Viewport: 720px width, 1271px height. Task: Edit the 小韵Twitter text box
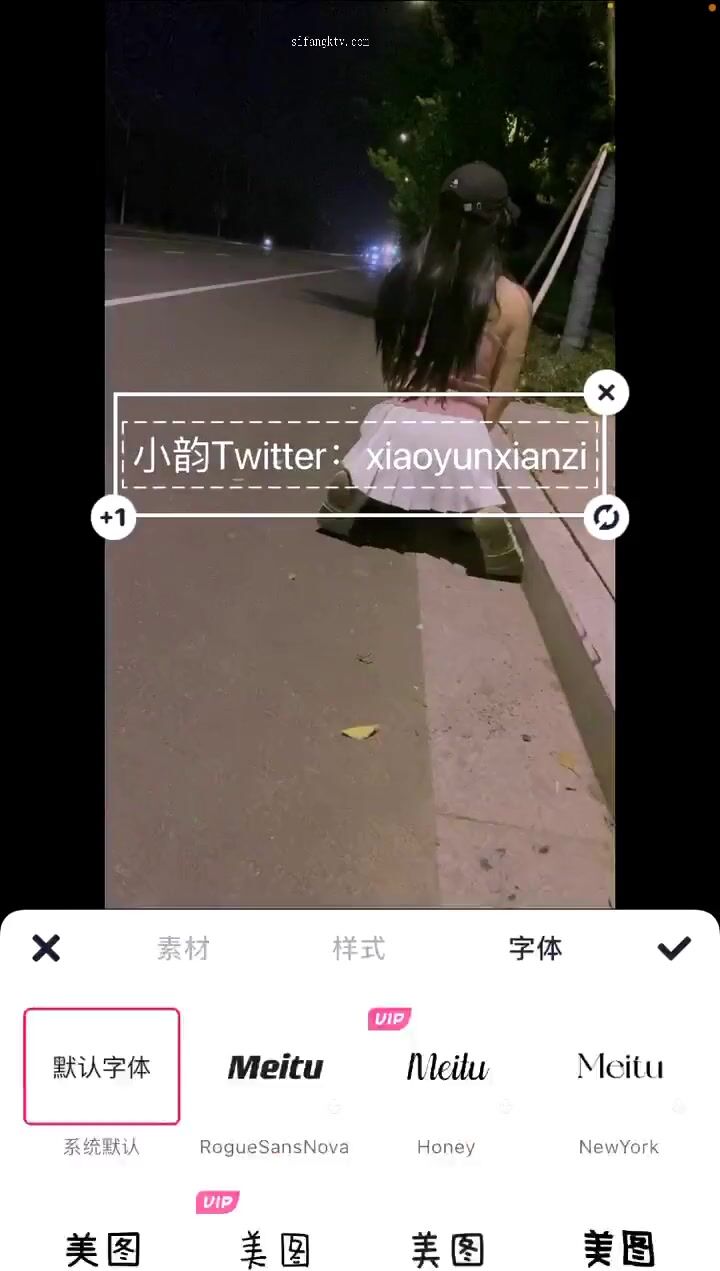click(x=360, y=456)
